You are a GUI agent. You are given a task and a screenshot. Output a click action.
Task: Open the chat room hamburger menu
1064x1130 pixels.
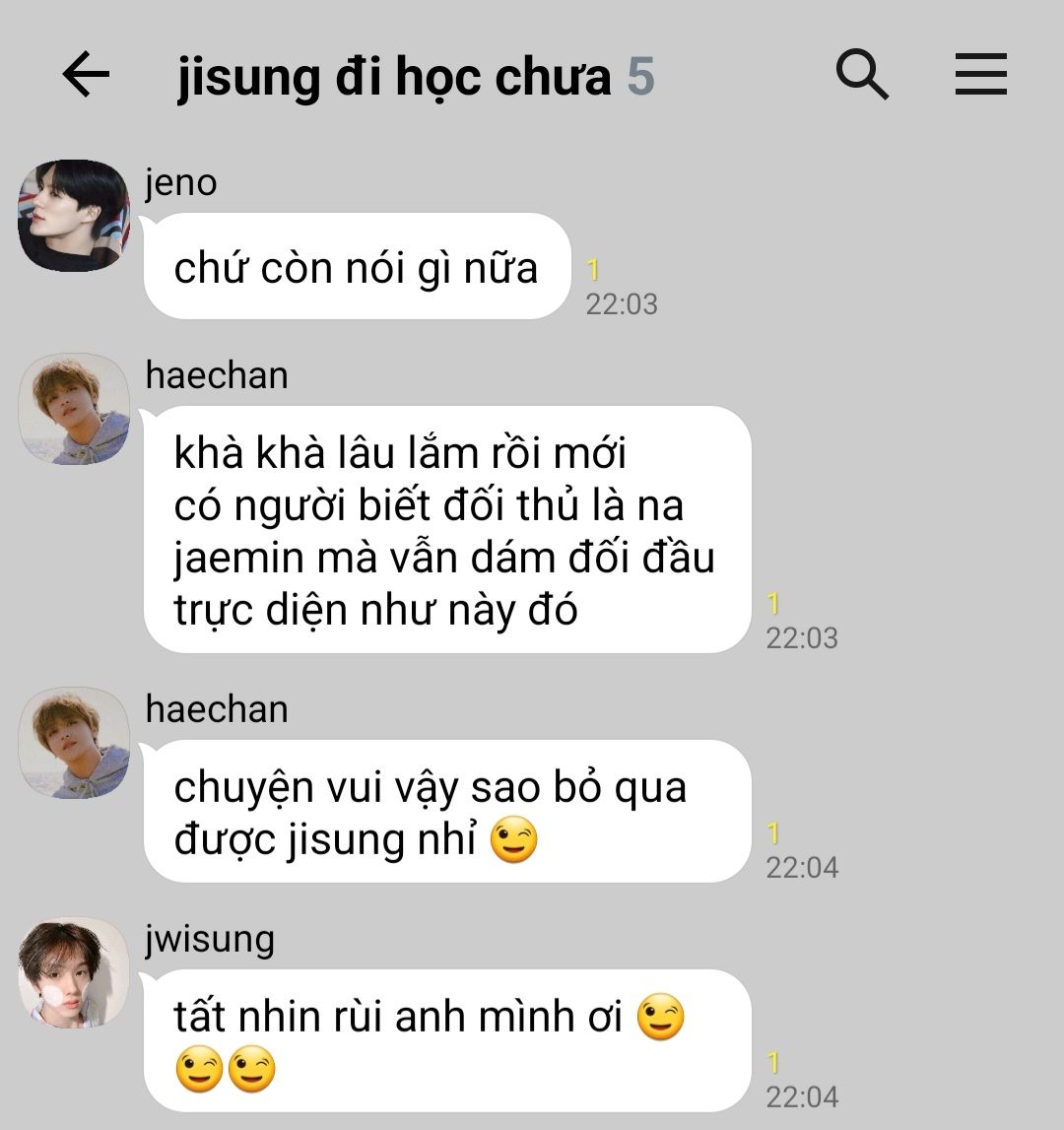pos(980,75)
